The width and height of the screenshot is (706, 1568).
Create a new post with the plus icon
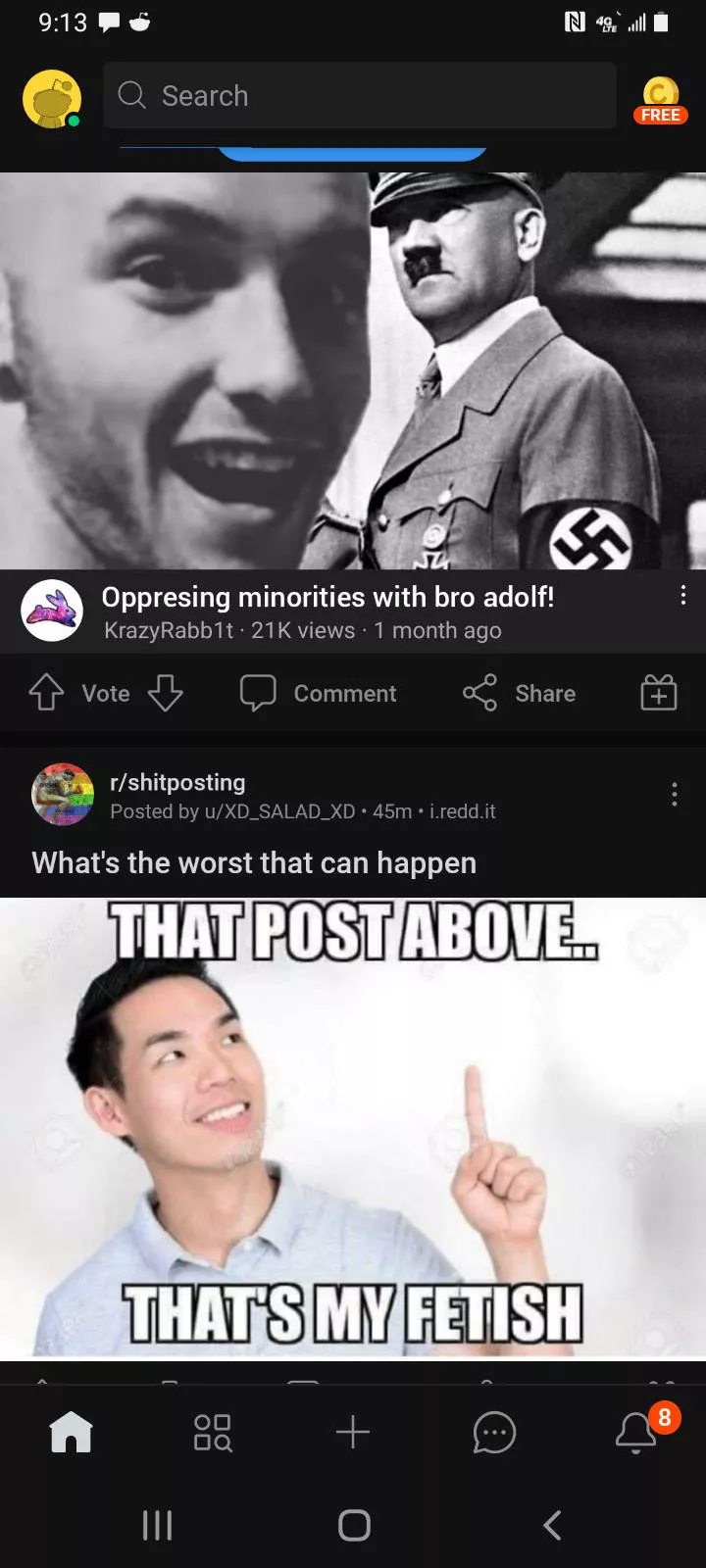point(353,1432)
